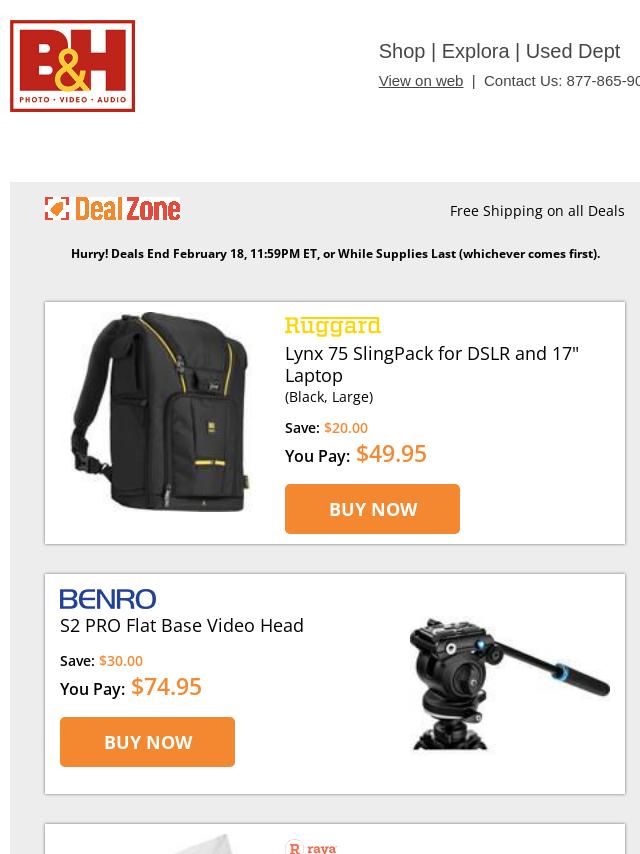Screen dimensions: 640x854
Task: Buy the Benro S2 PRO video head
Action: pyautogui.click(x=147, y=742)
